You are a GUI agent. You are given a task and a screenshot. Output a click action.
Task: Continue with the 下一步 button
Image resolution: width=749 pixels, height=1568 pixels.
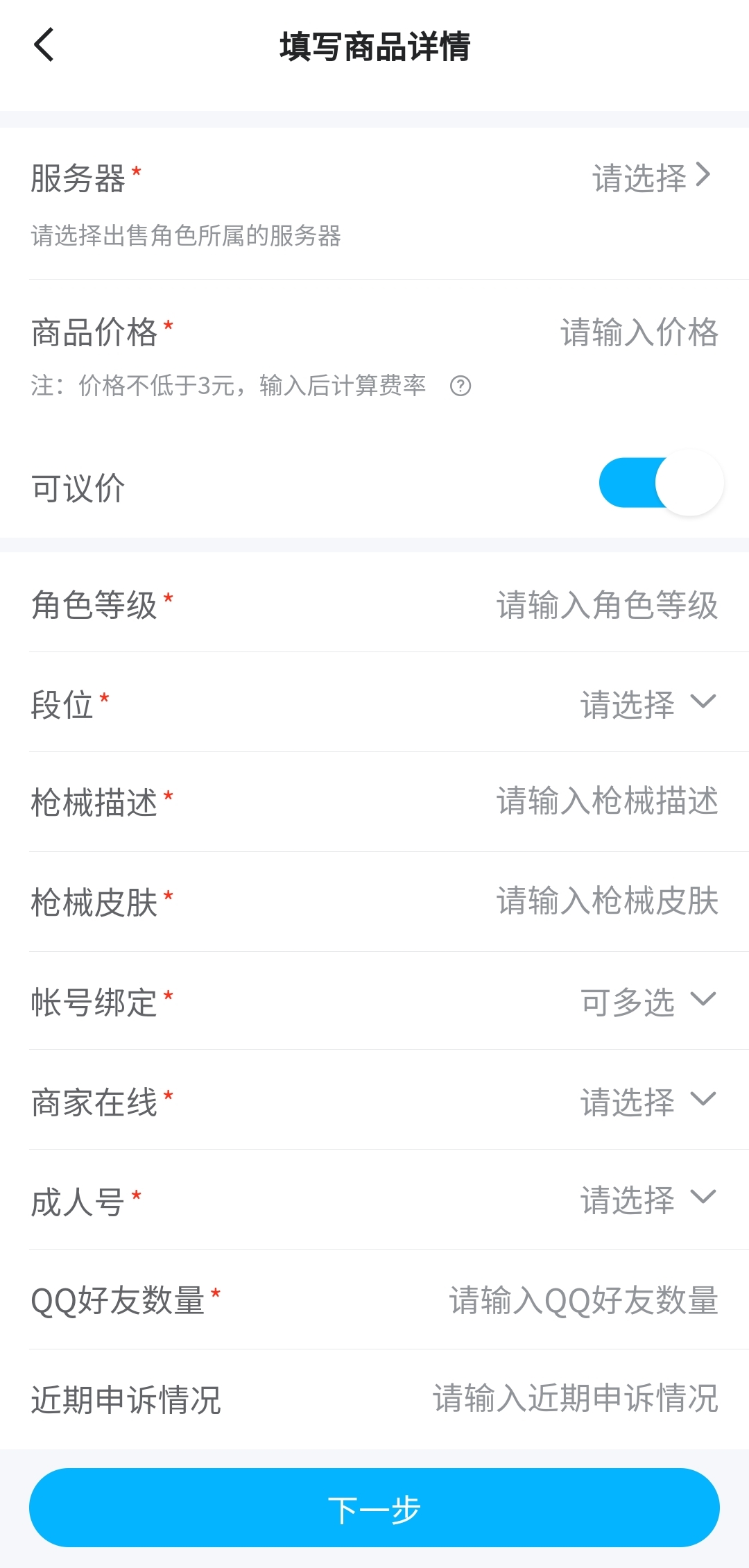pos(374,1508)
